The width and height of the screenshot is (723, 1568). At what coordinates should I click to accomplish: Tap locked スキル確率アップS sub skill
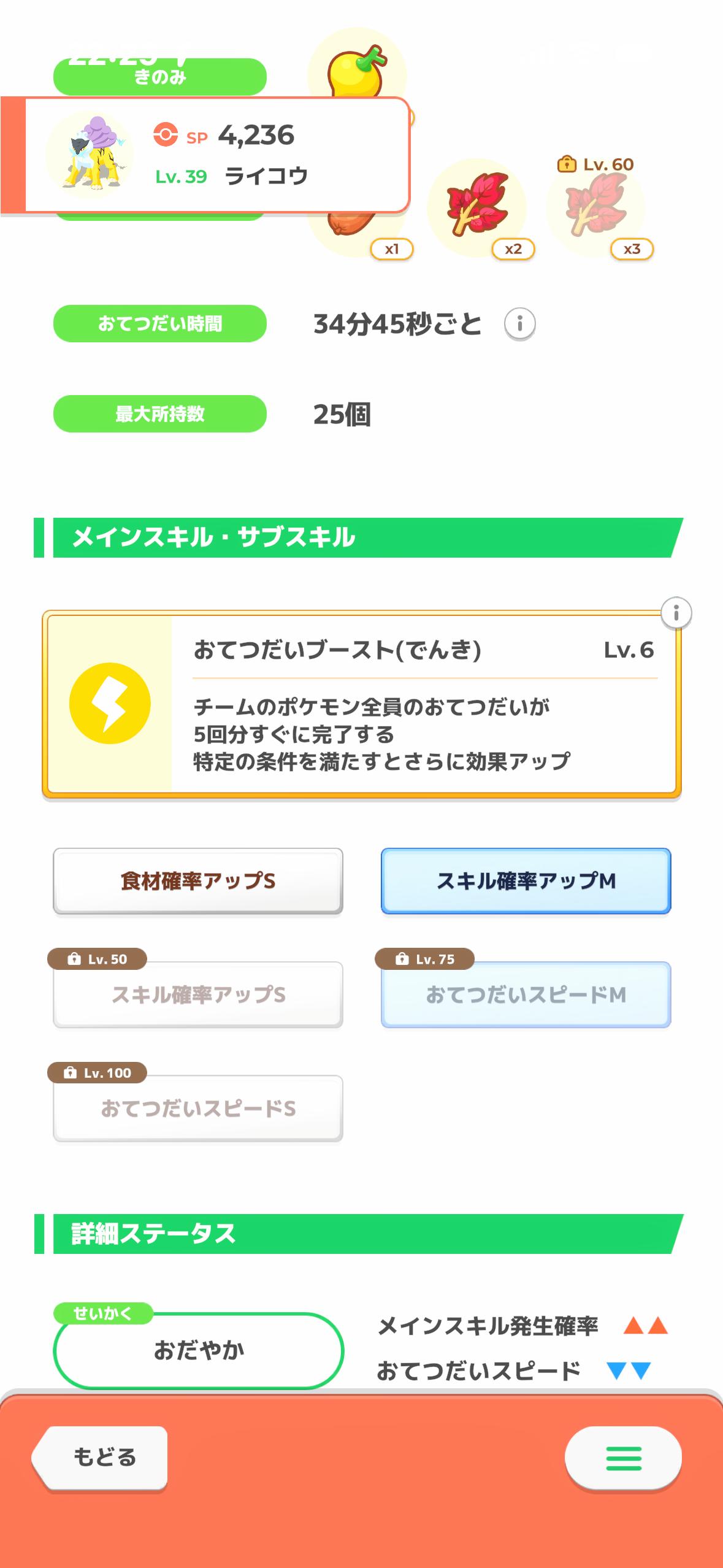pos(197,994)
